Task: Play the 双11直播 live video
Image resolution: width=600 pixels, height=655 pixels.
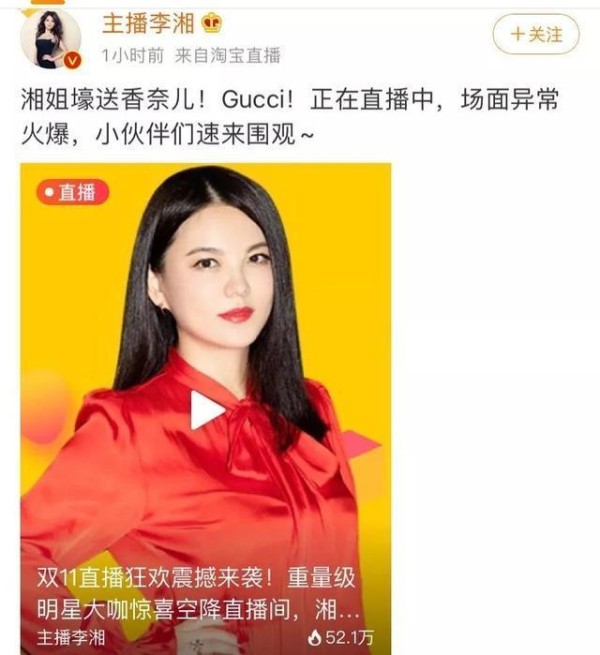Action: (x=207, y=410)
